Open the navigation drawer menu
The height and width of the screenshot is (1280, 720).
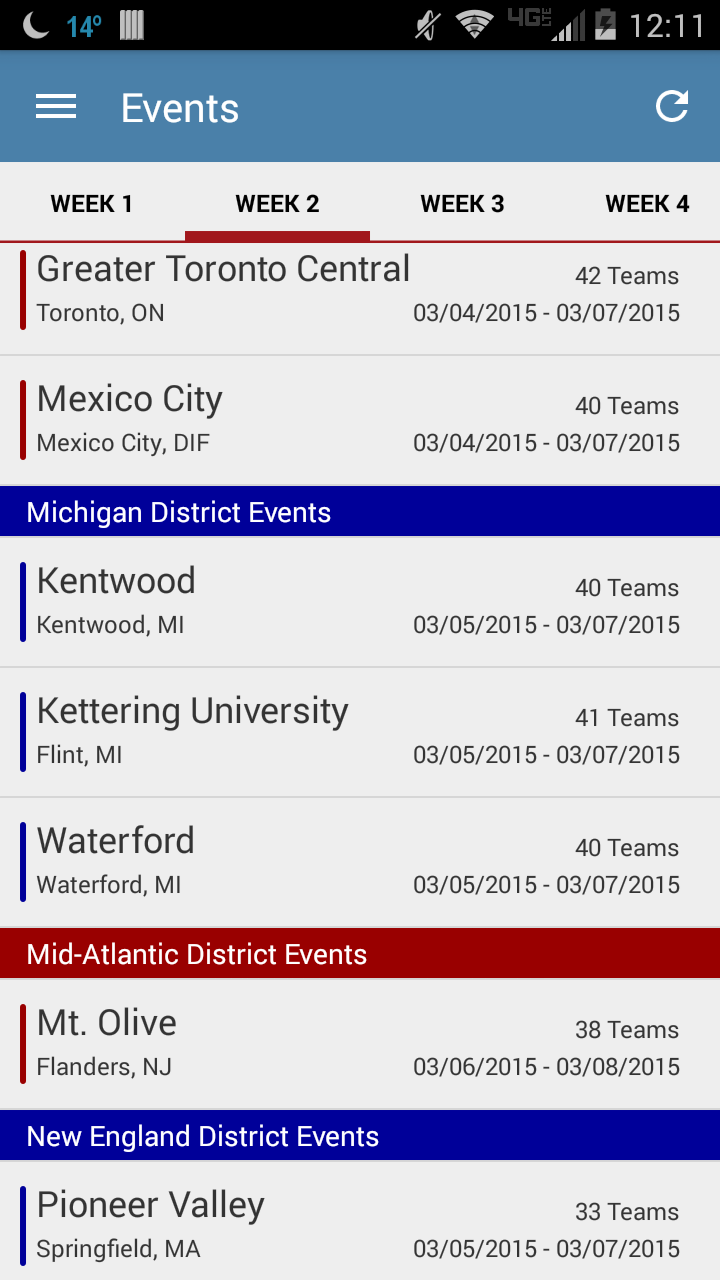click(x=56, y=107)
